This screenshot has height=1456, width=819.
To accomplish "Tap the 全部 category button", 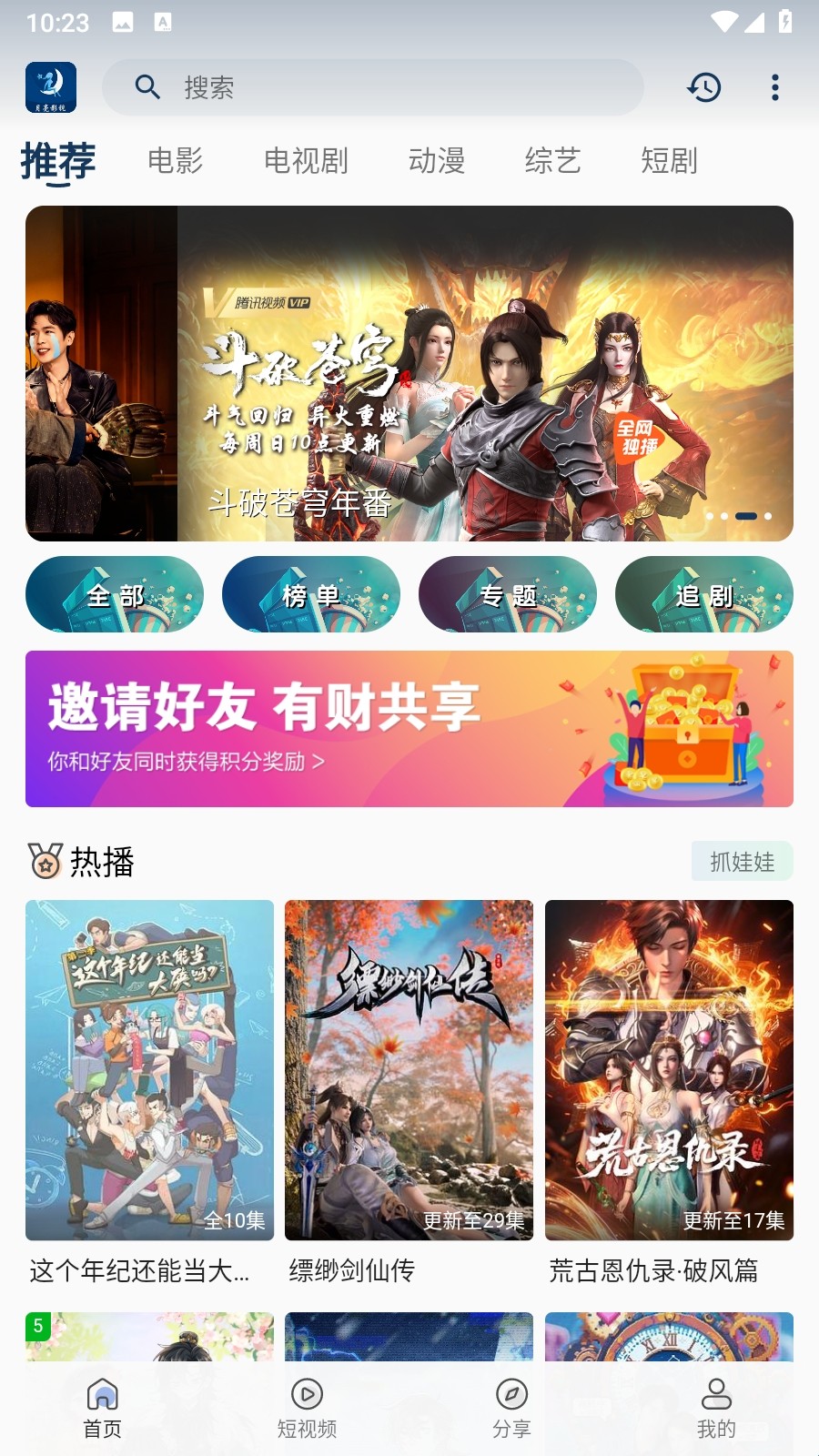I will pyautogui.click(x=115, y=595).
